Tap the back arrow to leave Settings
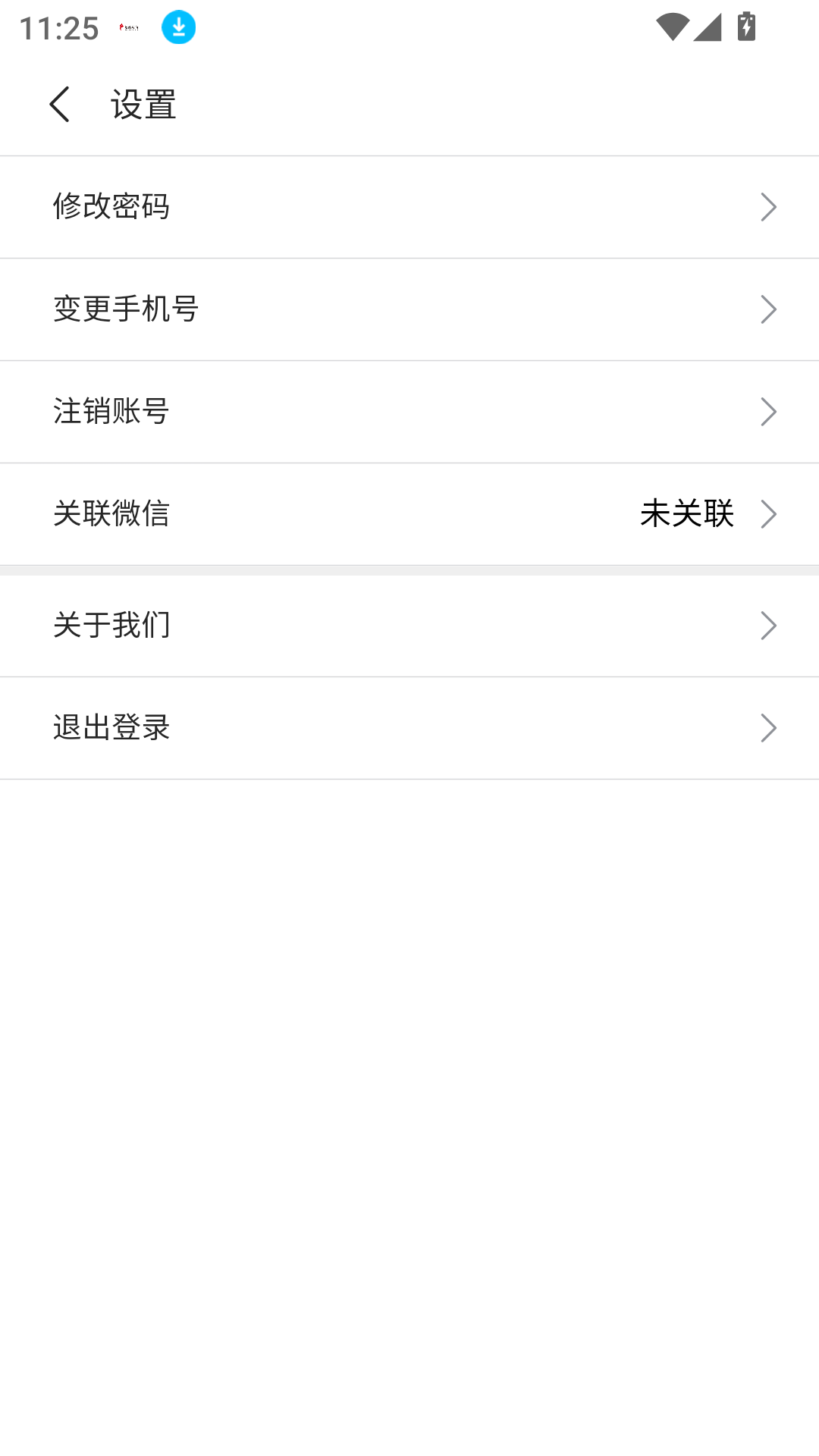The image size is (819, 1456). [60, 104]
